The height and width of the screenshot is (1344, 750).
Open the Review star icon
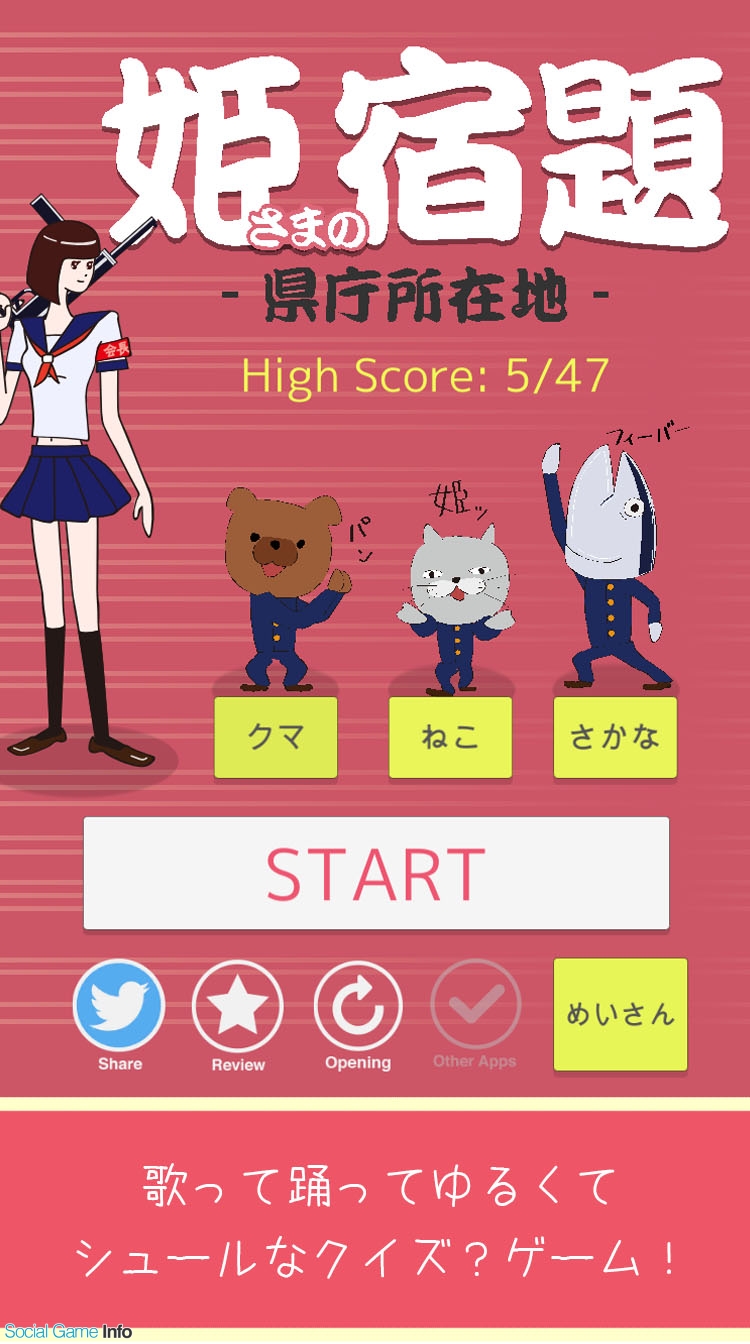237,1005
